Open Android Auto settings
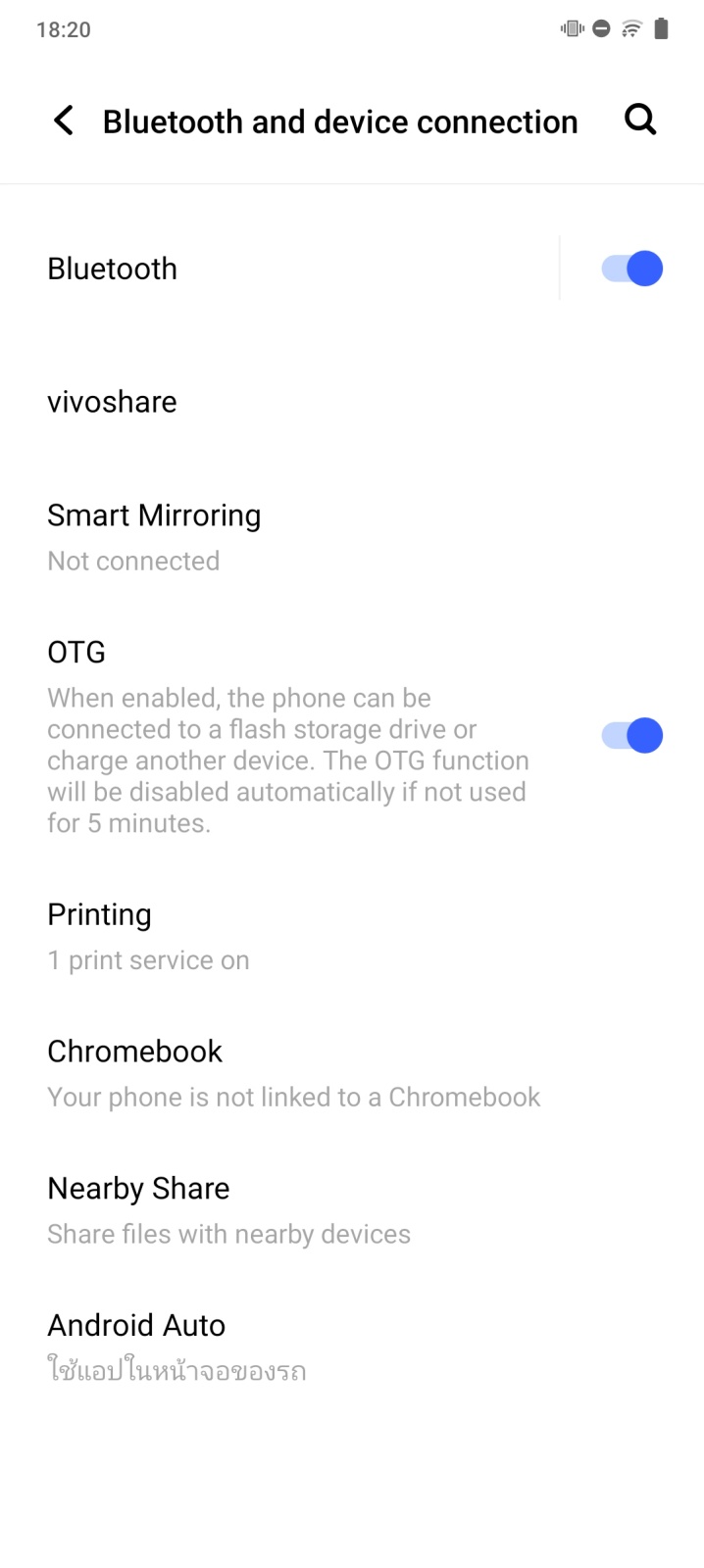This screenshot has width=704, height=1568. coord(352,1347)
